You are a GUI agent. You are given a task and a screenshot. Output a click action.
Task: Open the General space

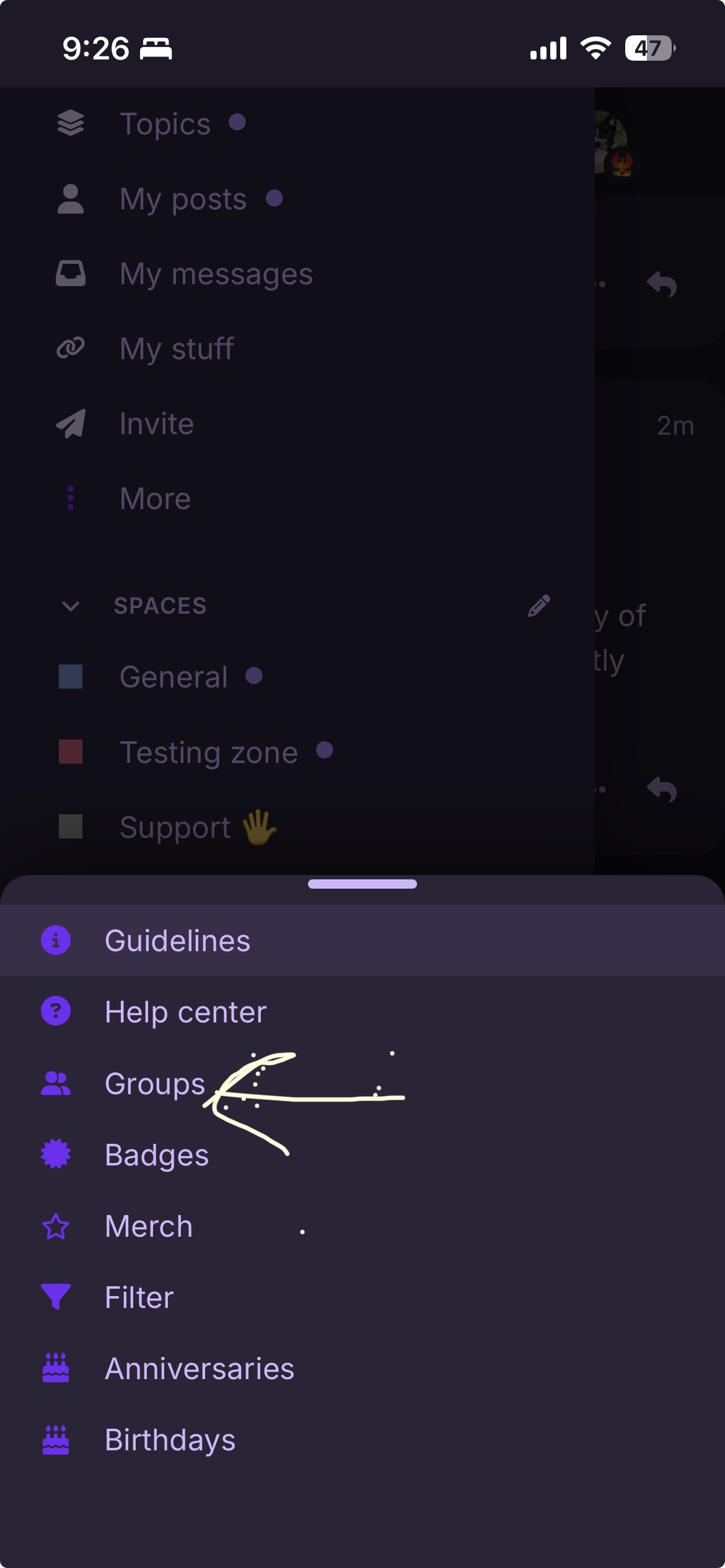pyautogui.click(x=174, y=677)
